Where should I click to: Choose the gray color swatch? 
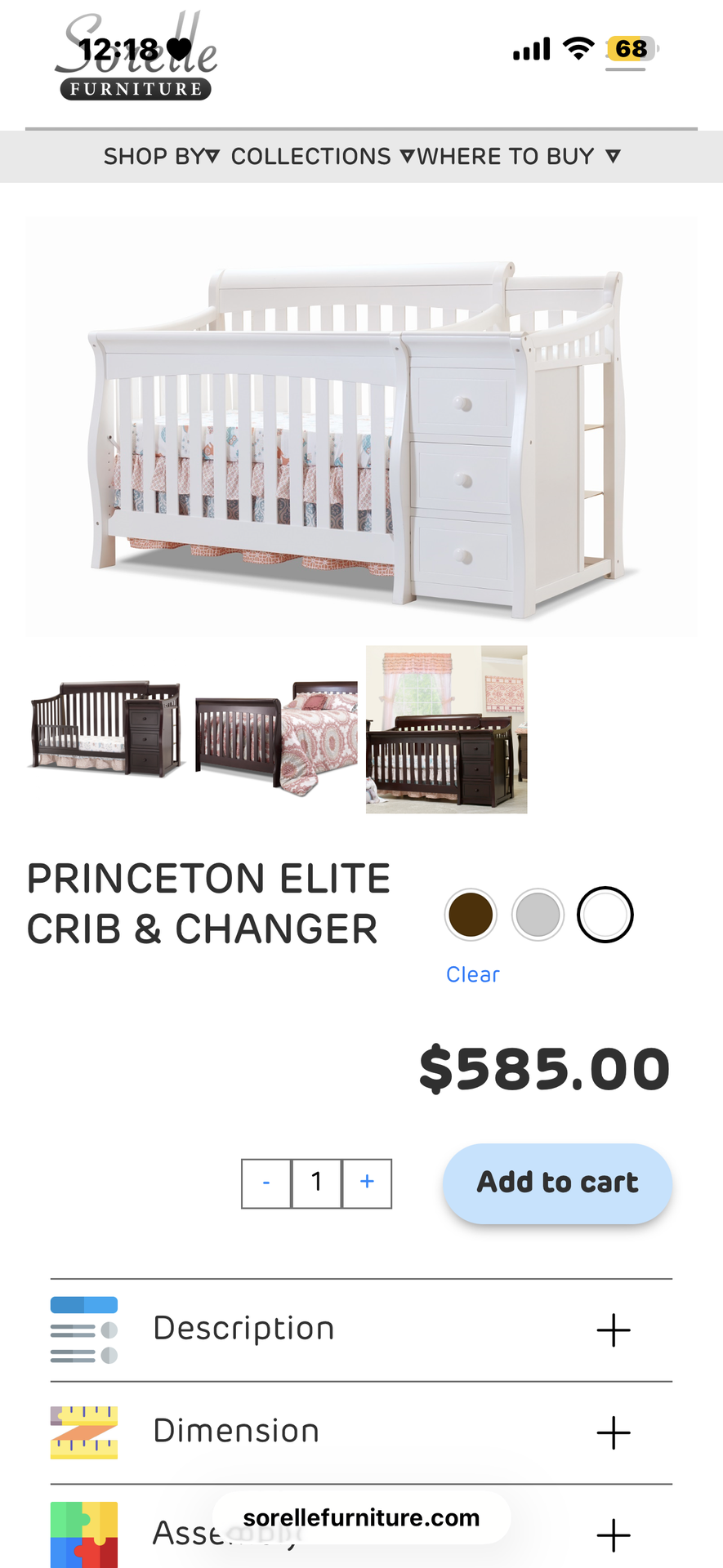pyautogui.click(x=538, y=915)
